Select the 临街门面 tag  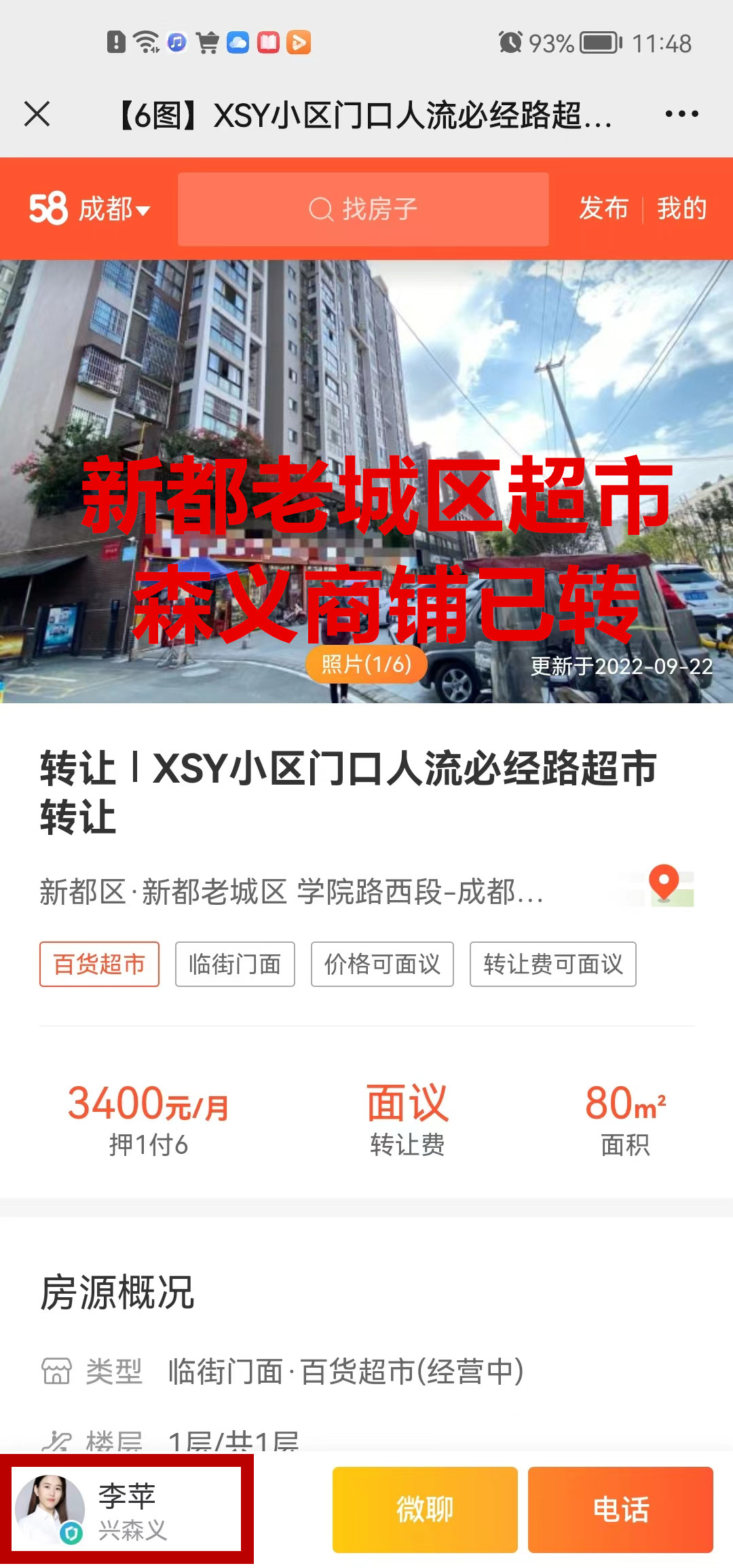pyautogui.click(x=235, y=964)
